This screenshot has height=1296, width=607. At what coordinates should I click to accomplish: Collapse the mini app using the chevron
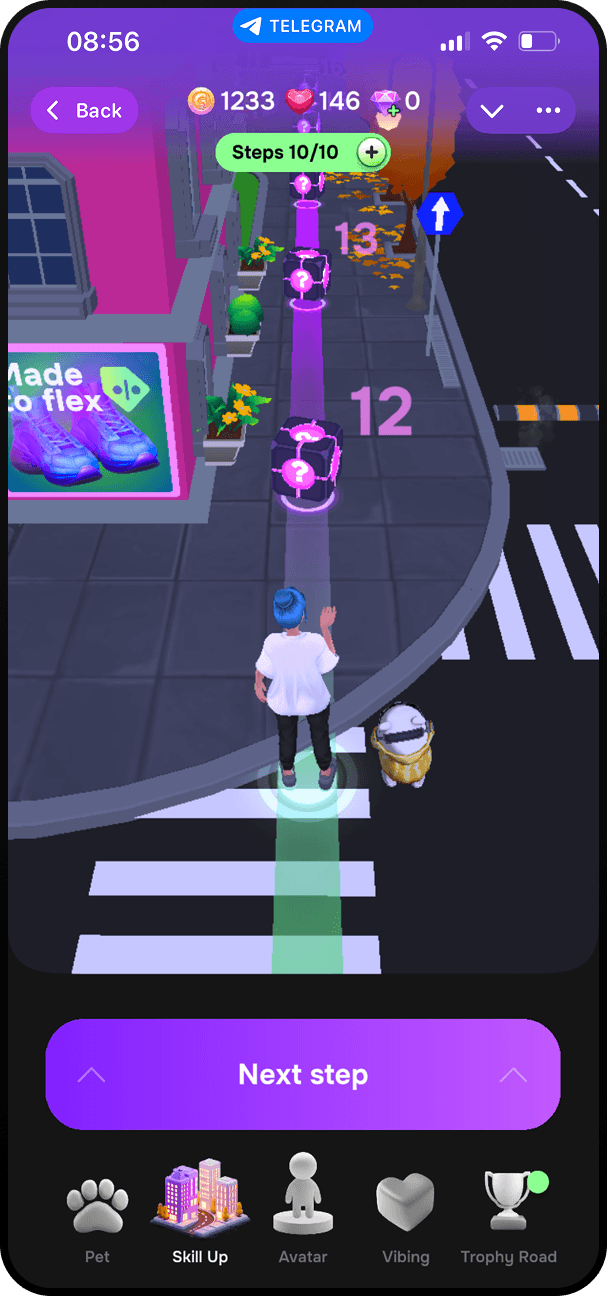pyautogui.click(x=492, y=110)
